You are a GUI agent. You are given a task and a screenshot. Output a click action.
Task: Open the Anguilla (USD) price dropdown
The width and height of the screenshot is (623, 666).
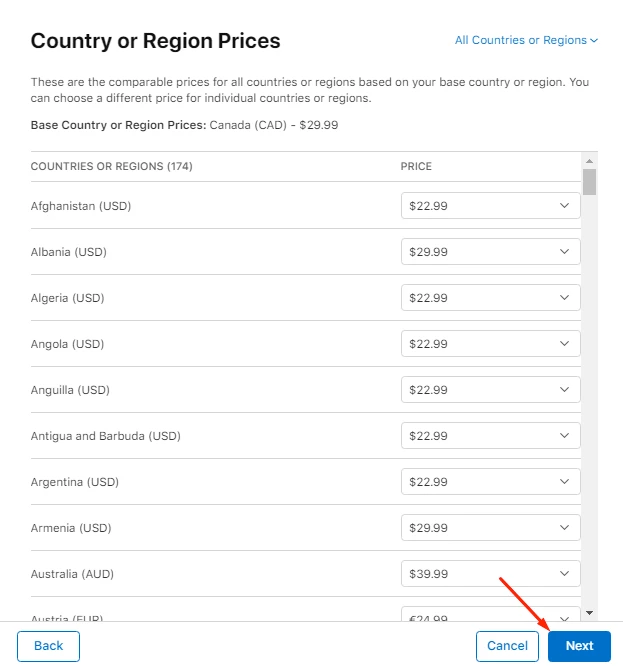tap(490, 390)
